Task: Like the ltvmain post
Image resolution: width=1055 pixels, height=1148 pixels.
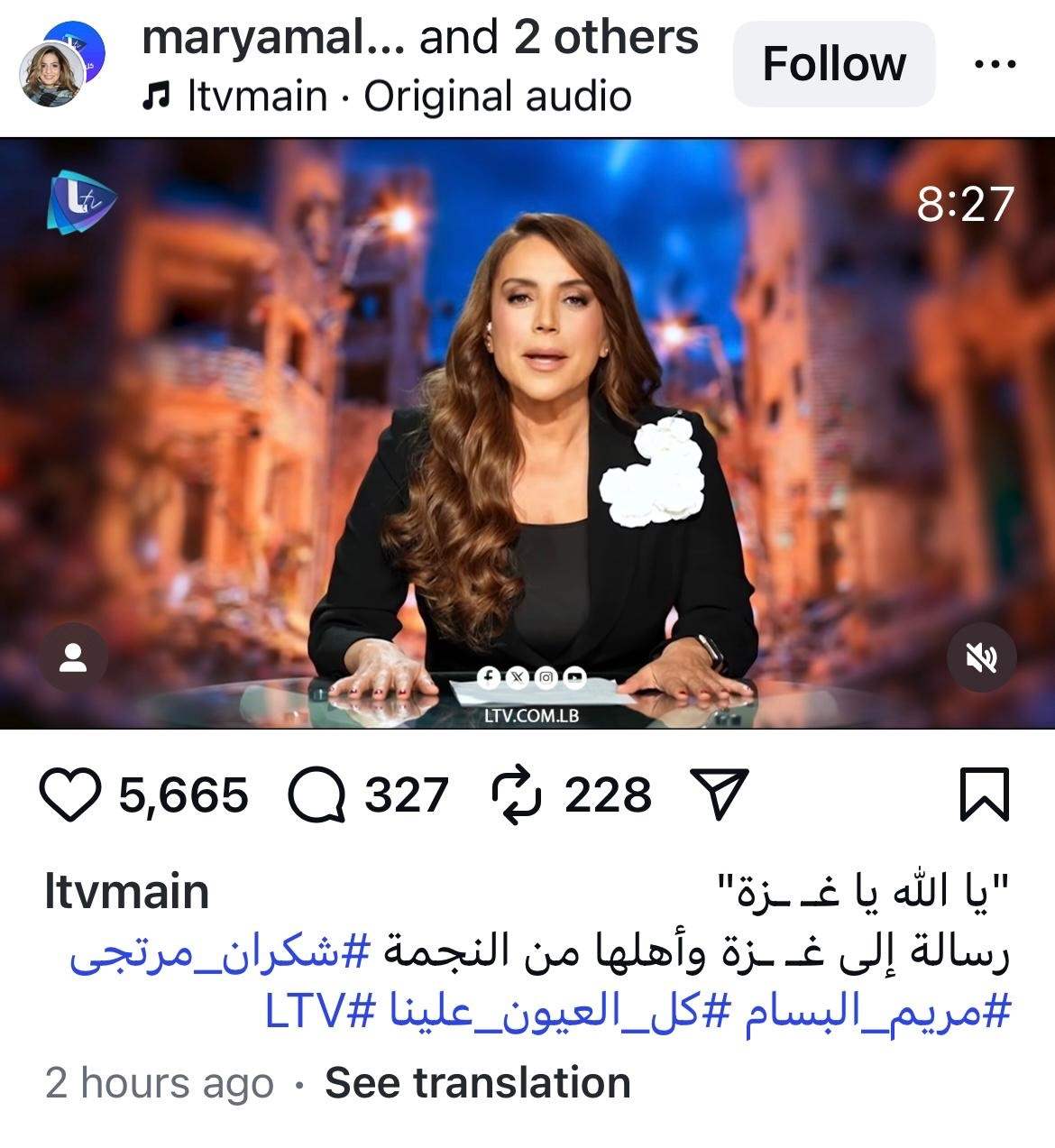Action: 71,795
